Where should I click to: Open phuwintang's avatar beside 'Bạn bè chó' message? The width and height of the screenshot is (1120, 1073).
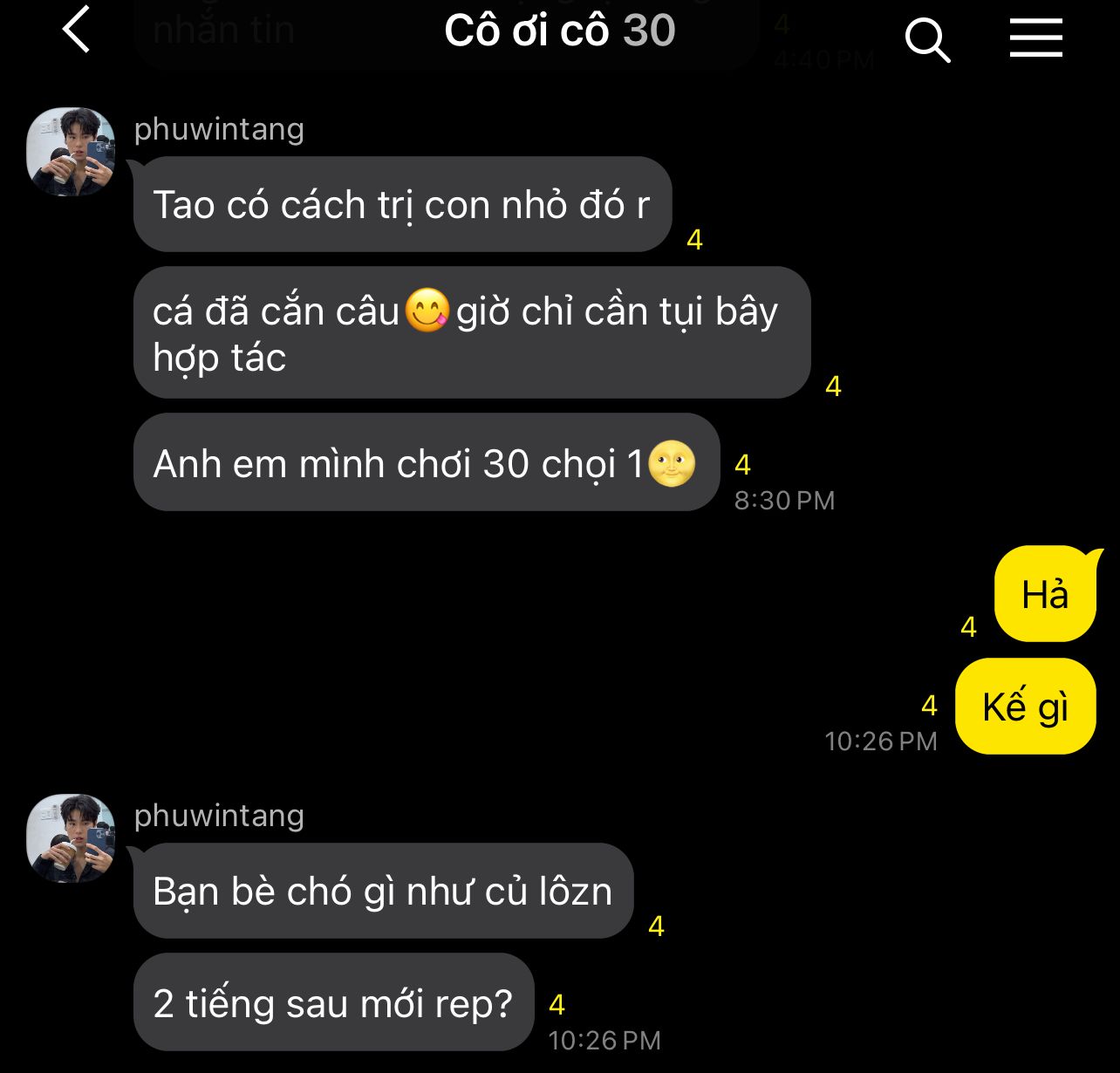coord(72,838)
